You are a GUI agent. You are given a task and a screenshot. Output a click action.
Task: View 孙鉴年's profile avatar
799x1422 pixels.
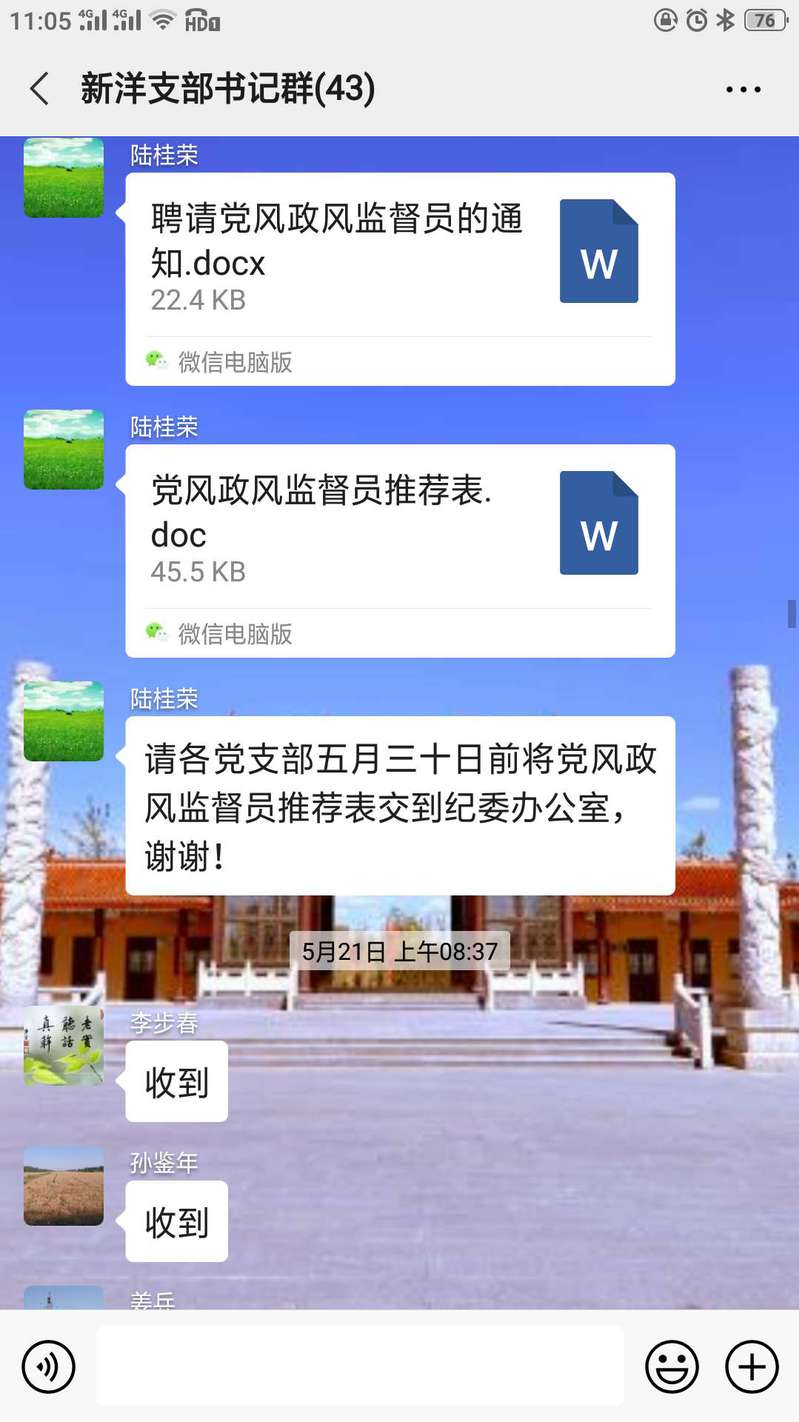coord(64,1186)
